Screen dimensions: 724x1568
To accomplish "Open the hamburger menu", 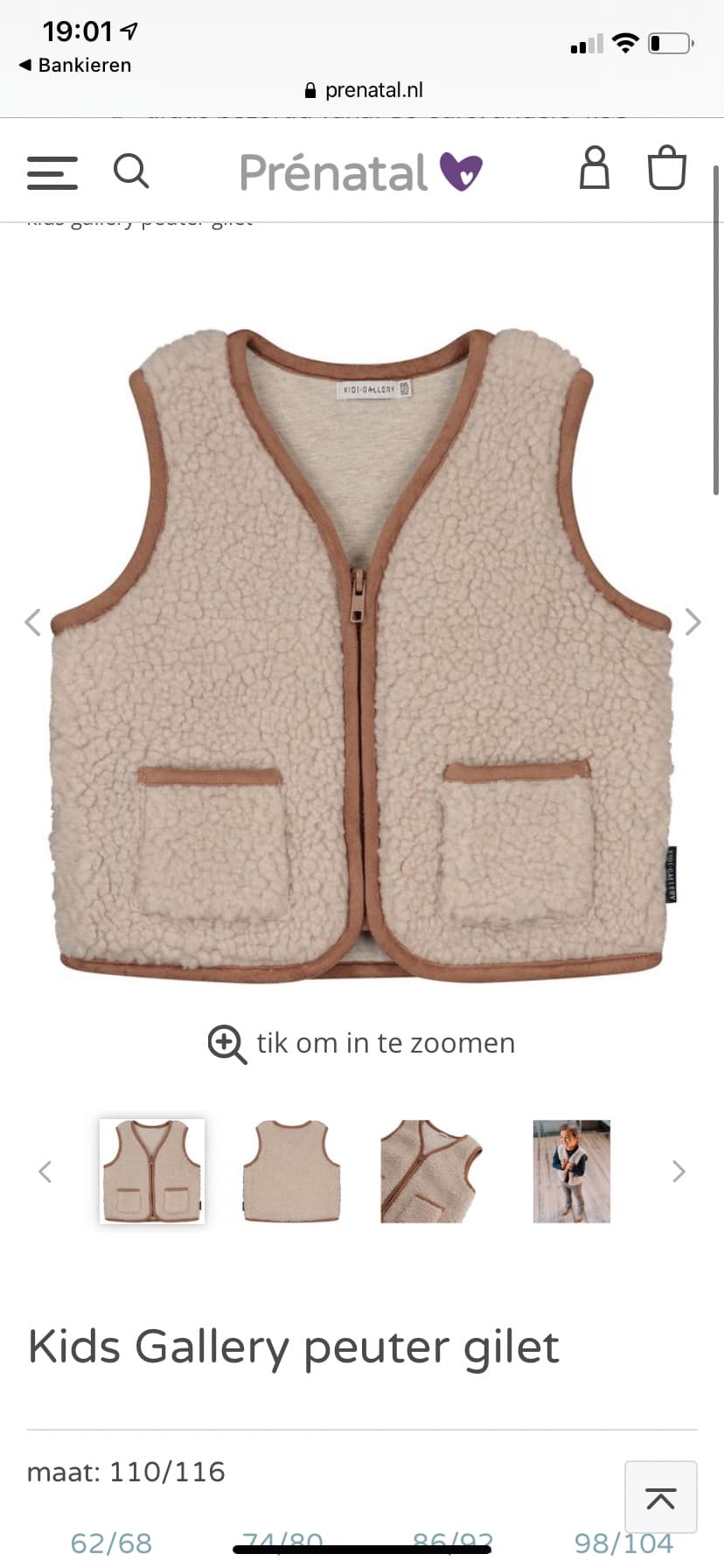I will point(52,172).
